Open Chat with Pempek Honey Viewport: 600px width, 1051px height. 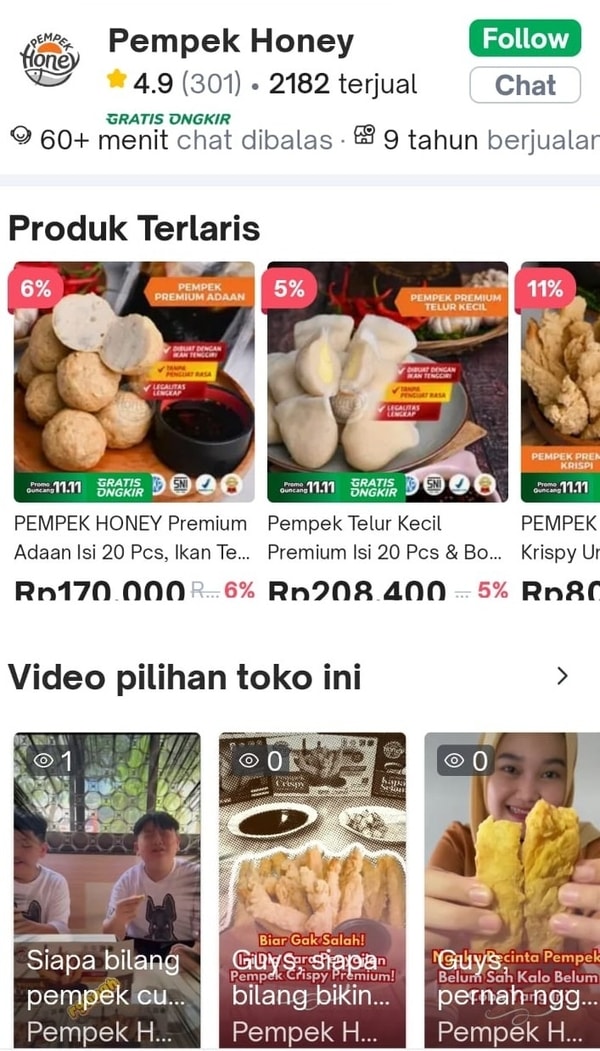coord(525,85)
